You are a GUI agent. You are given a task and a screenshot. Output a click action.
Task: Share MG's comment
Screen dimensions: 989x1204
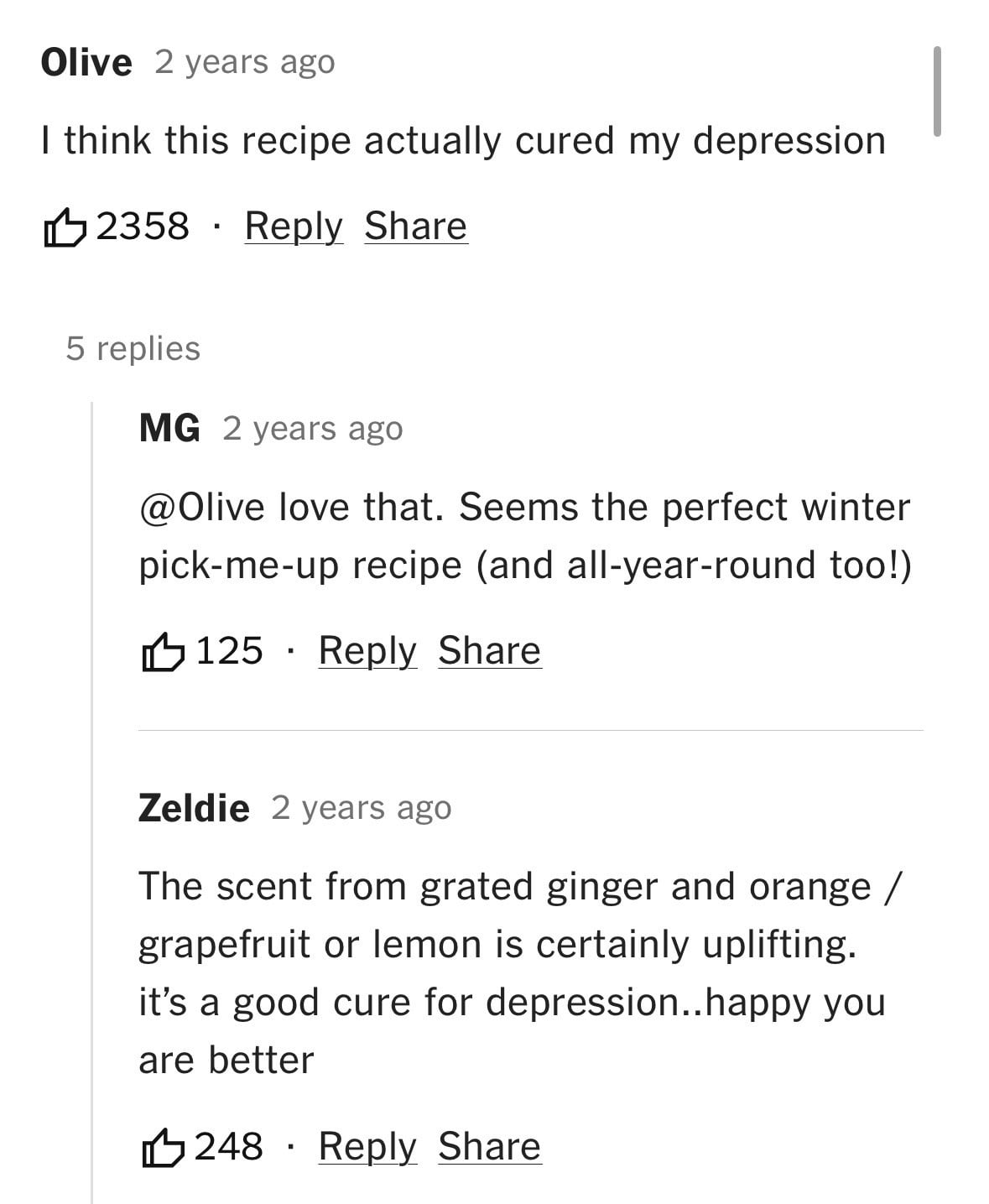[x=490, y=651]
